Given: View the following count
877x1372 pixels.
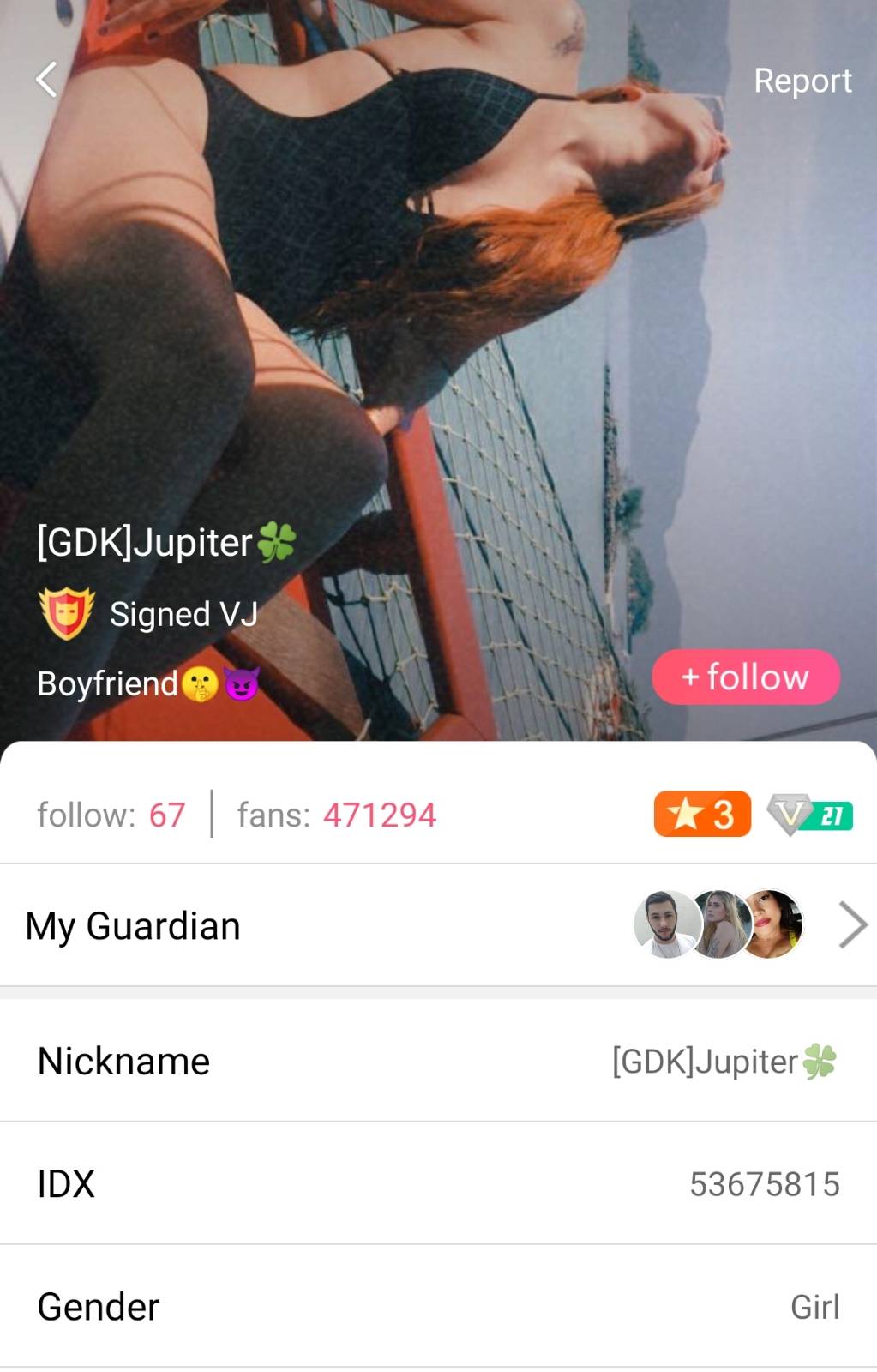Looking at the screenshot, I should pyautogui.click(x=111, y=815).
